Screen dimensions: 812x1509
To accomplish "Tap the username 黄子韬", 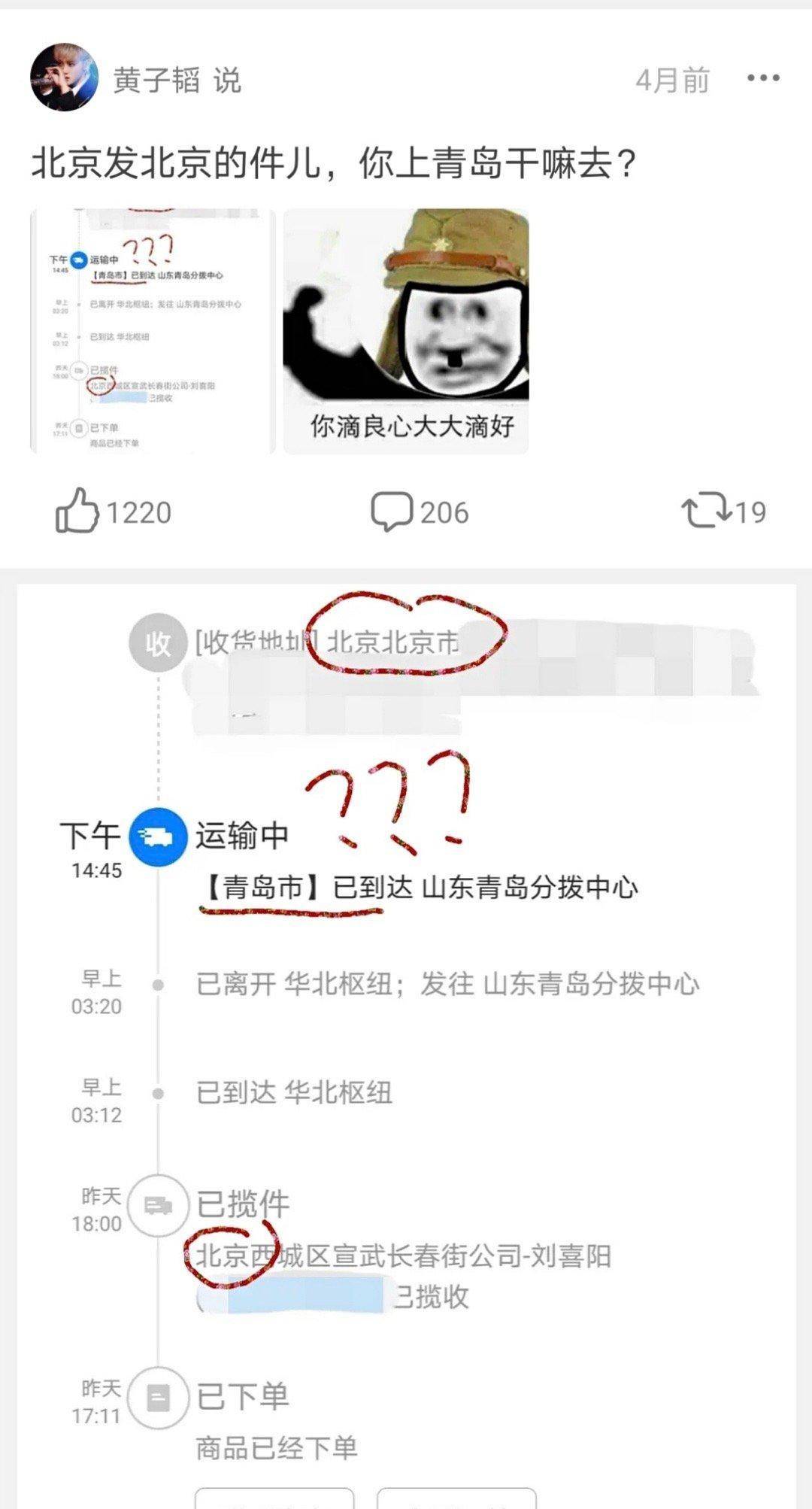I will 156,80.
